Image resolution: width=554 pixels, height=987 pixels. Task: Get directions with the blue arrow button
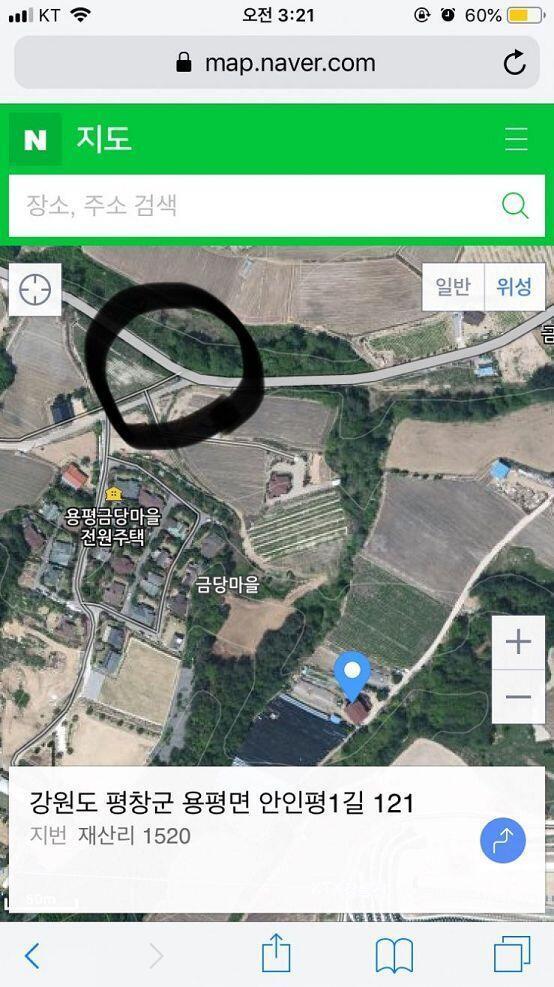502,840
